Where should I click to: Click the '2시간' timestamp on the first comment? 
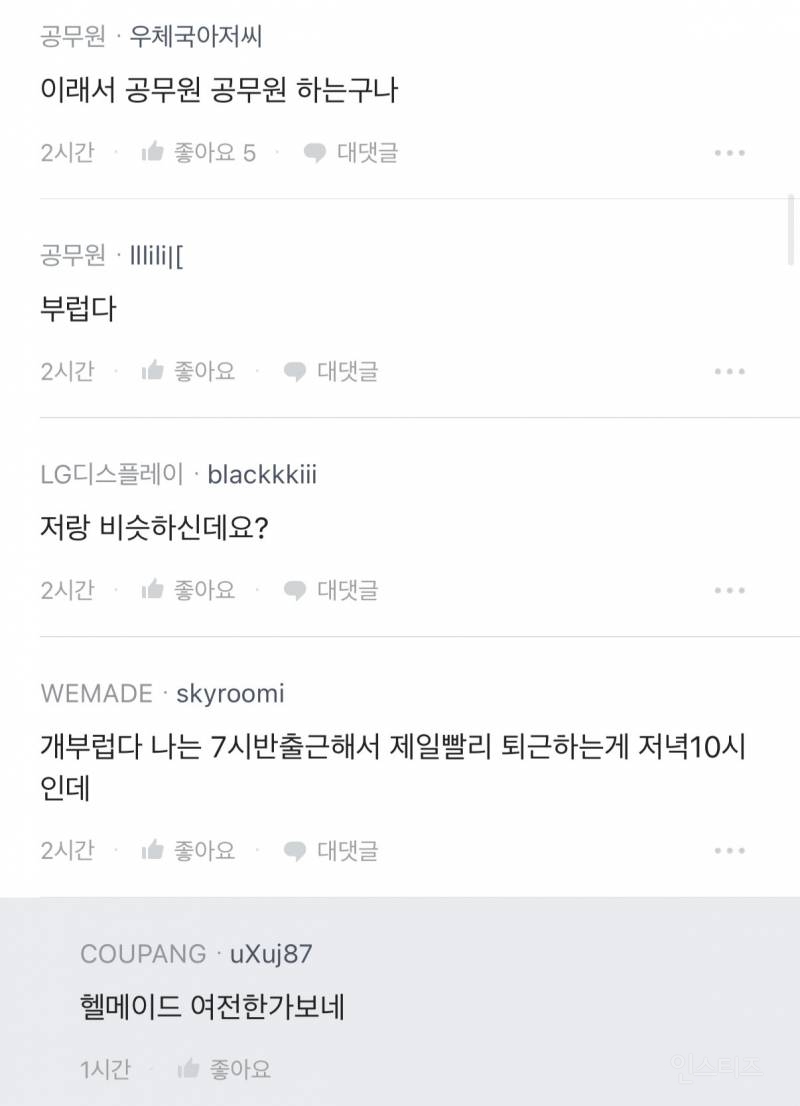(65, 153)
